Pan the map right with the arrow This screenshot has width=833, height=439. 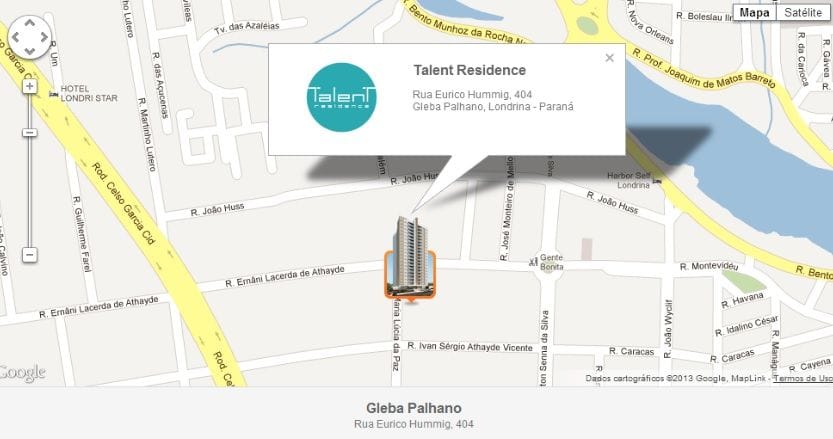coord(43,36)
